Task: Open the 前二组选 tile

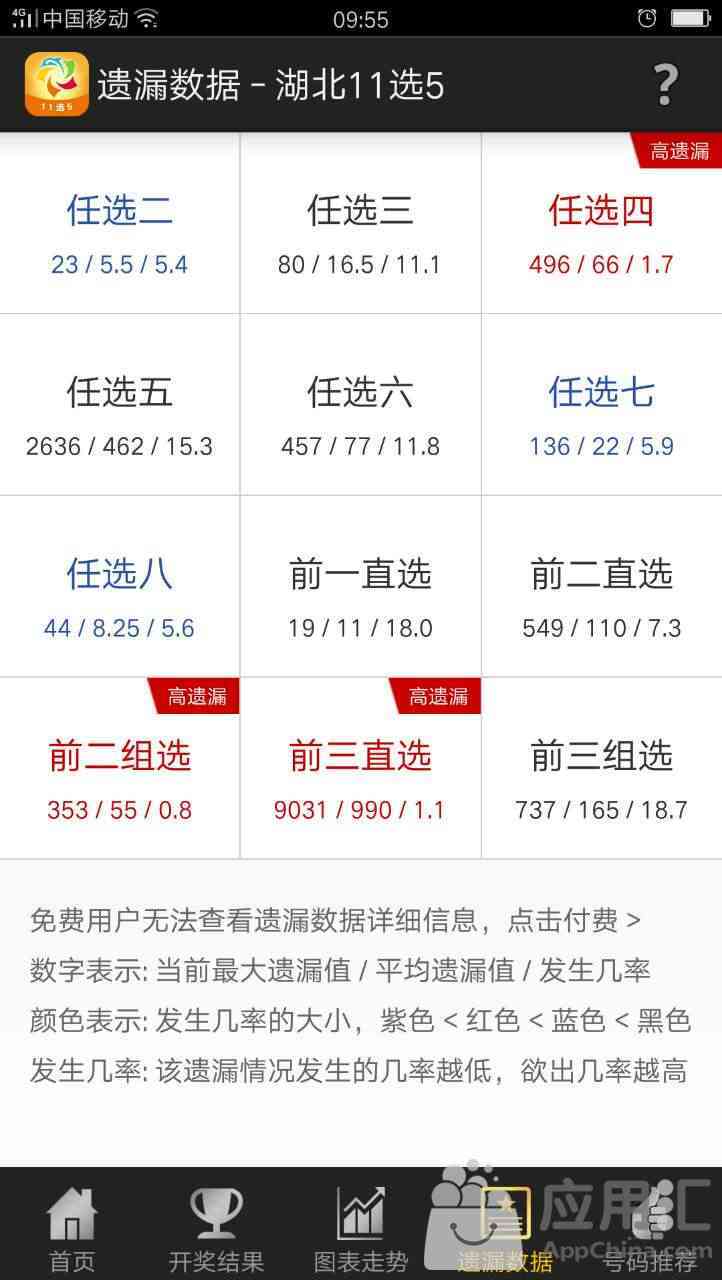Action: coord(119,768)
